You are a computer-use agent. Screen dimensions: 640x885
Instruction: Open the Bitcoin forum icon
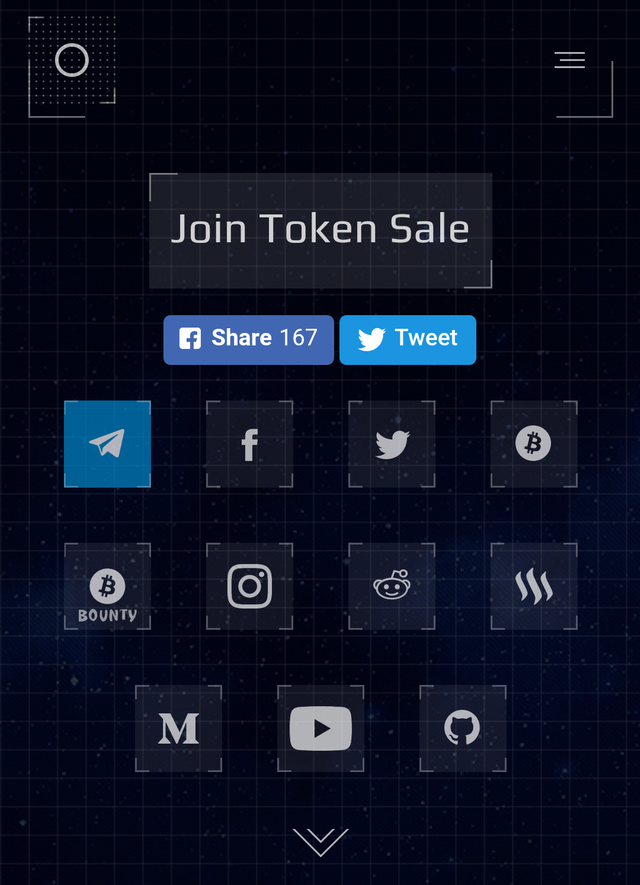click(x=533, y=444)
